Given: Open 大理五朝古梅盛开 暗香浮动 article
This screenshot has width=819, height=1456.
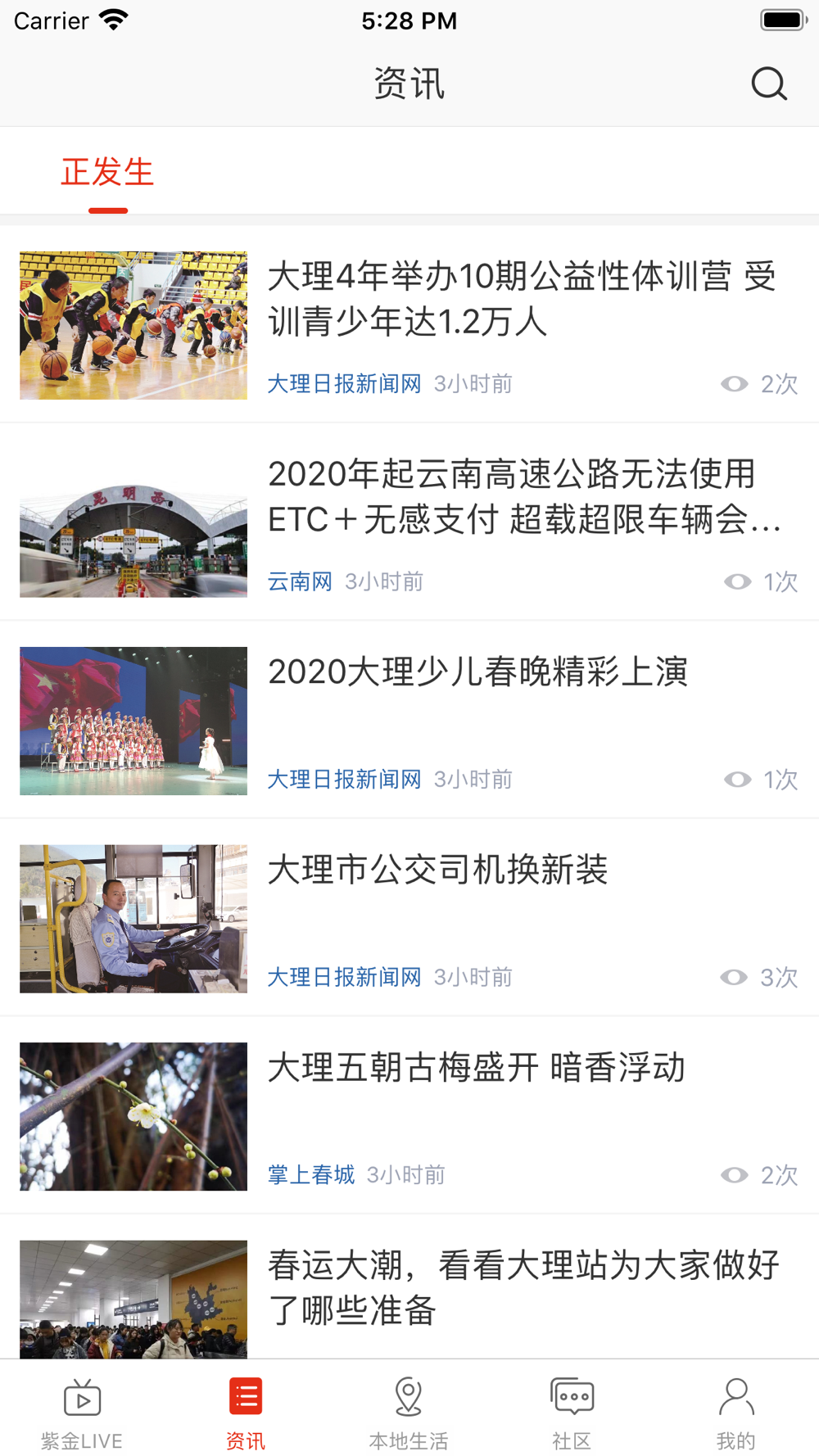Looking at the screenshot, I should coord(476,1068).
